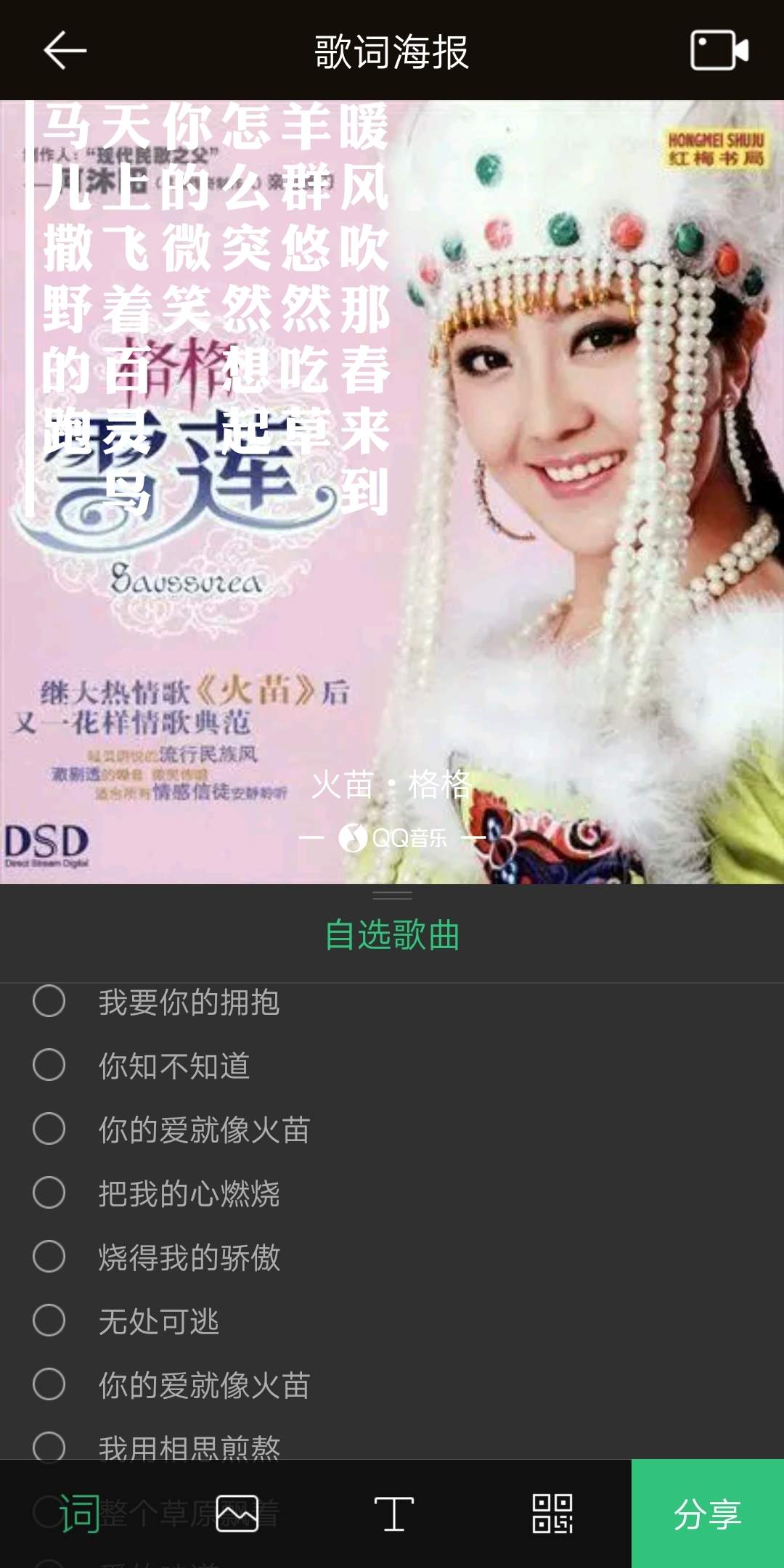Go back using the arrow icon
This screenshot has height=1568, width=784.
pos(65,50)
